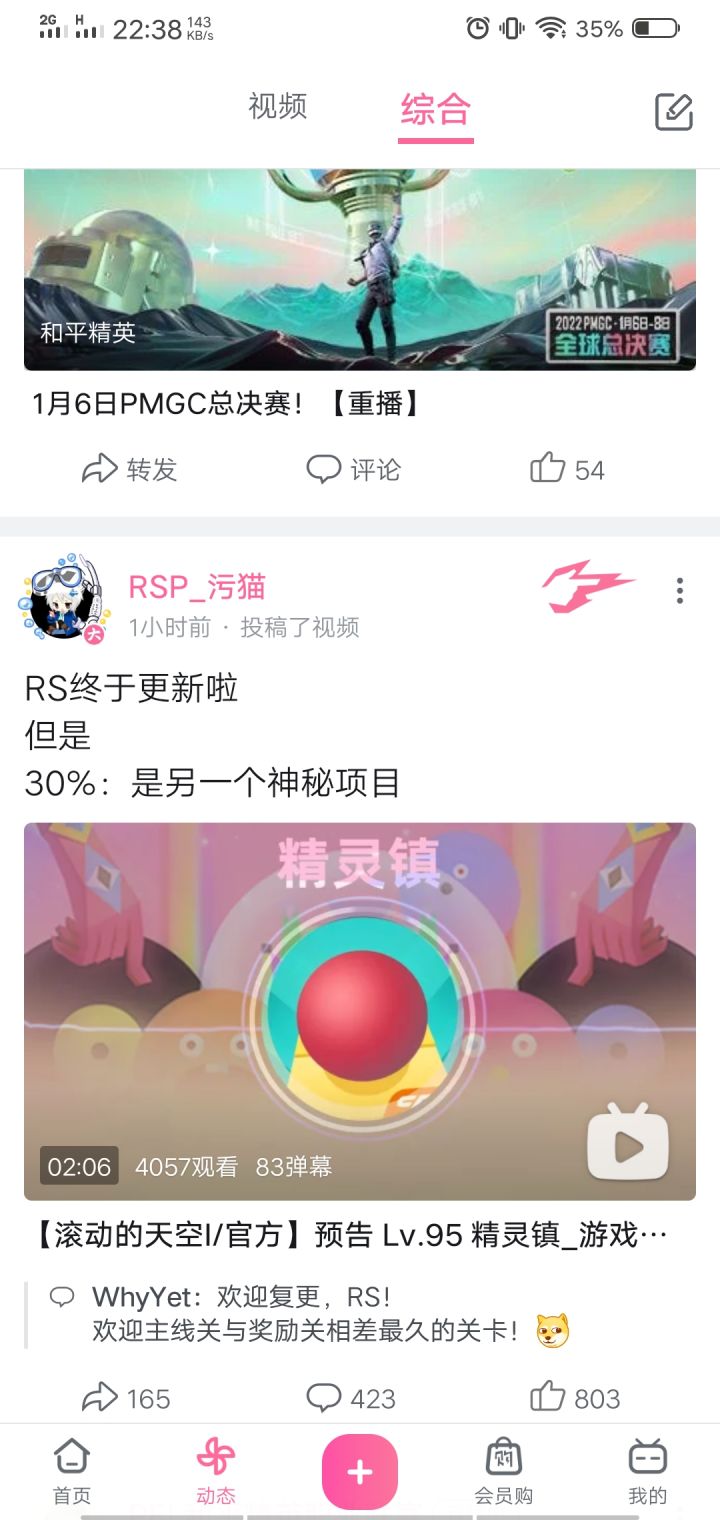
Task: Open comments via the speech bubble icon
Action: pyautogui.click(x=325, y=468)
